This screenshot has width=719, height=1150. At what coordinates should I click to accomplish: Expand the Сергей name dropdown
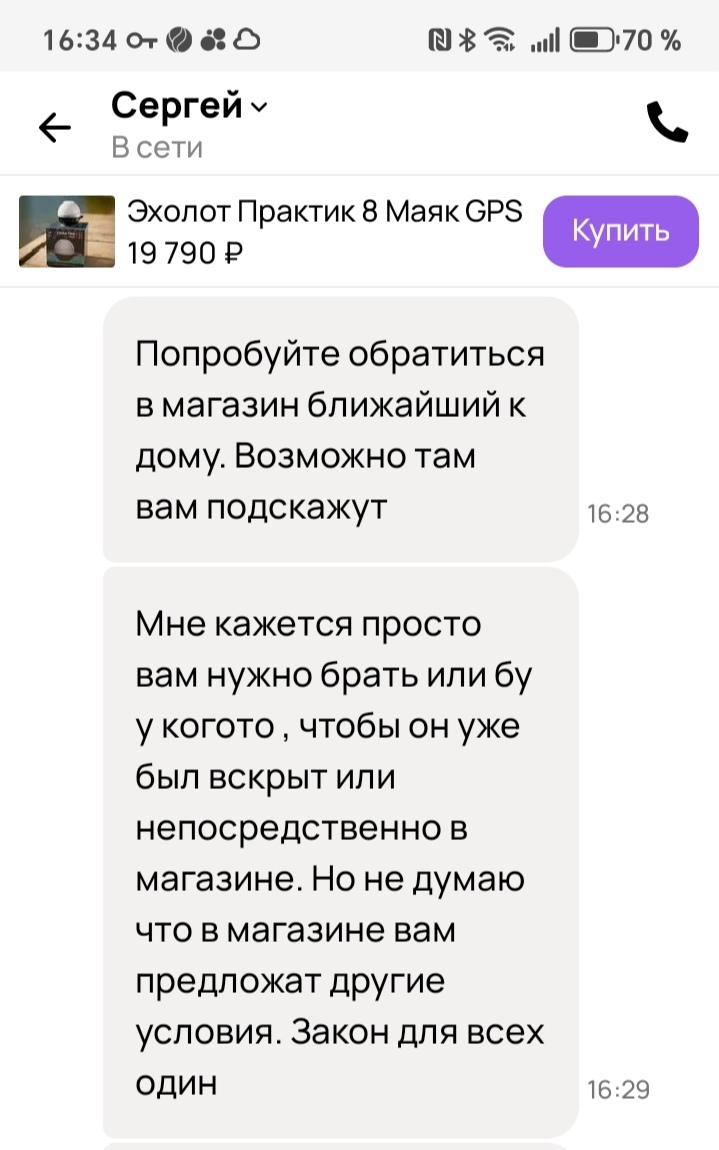point(260,106)
